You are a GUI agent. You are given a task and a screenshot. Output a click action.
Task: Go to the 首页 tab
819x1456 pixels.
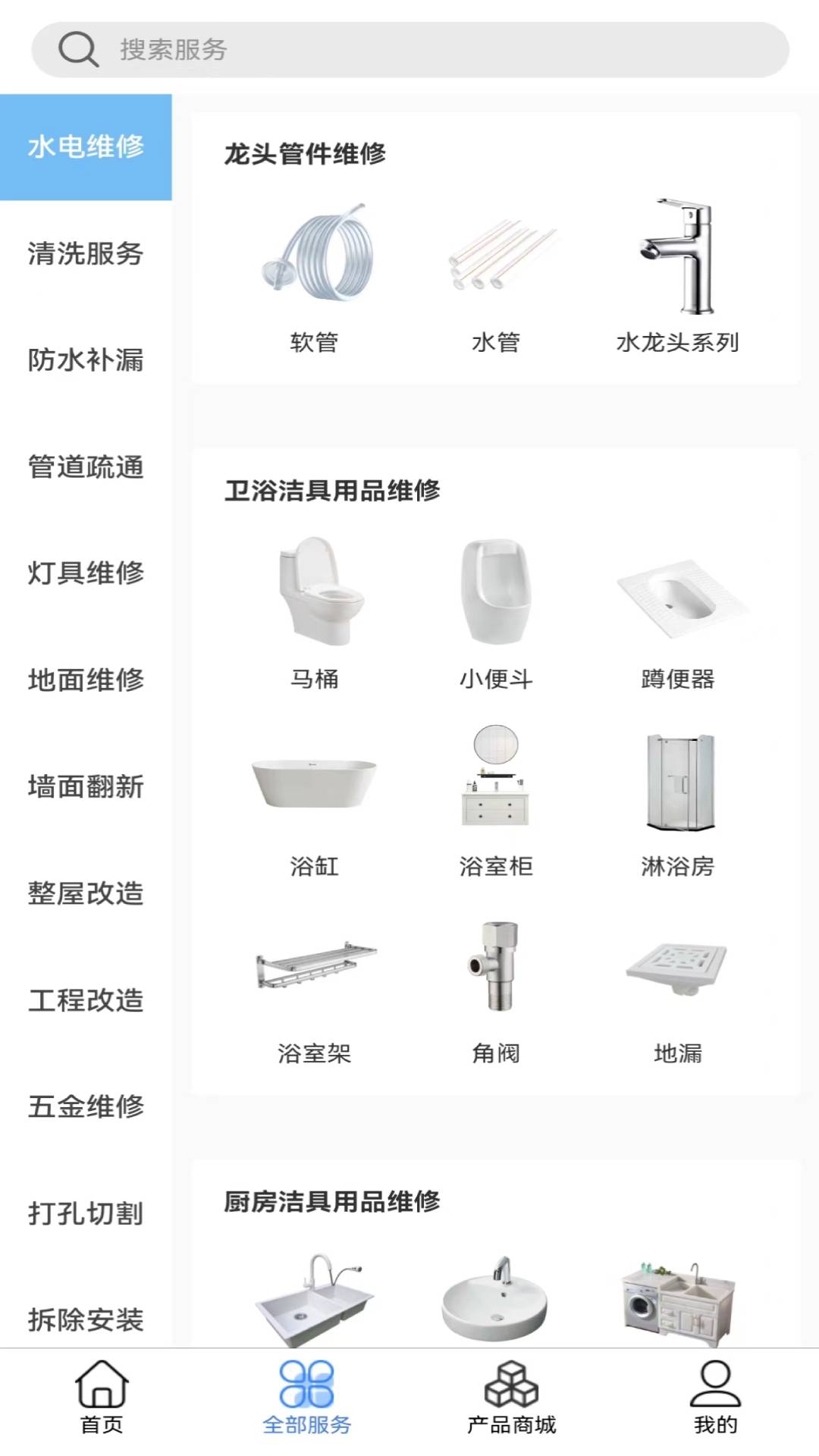(x=102, y=1397)
